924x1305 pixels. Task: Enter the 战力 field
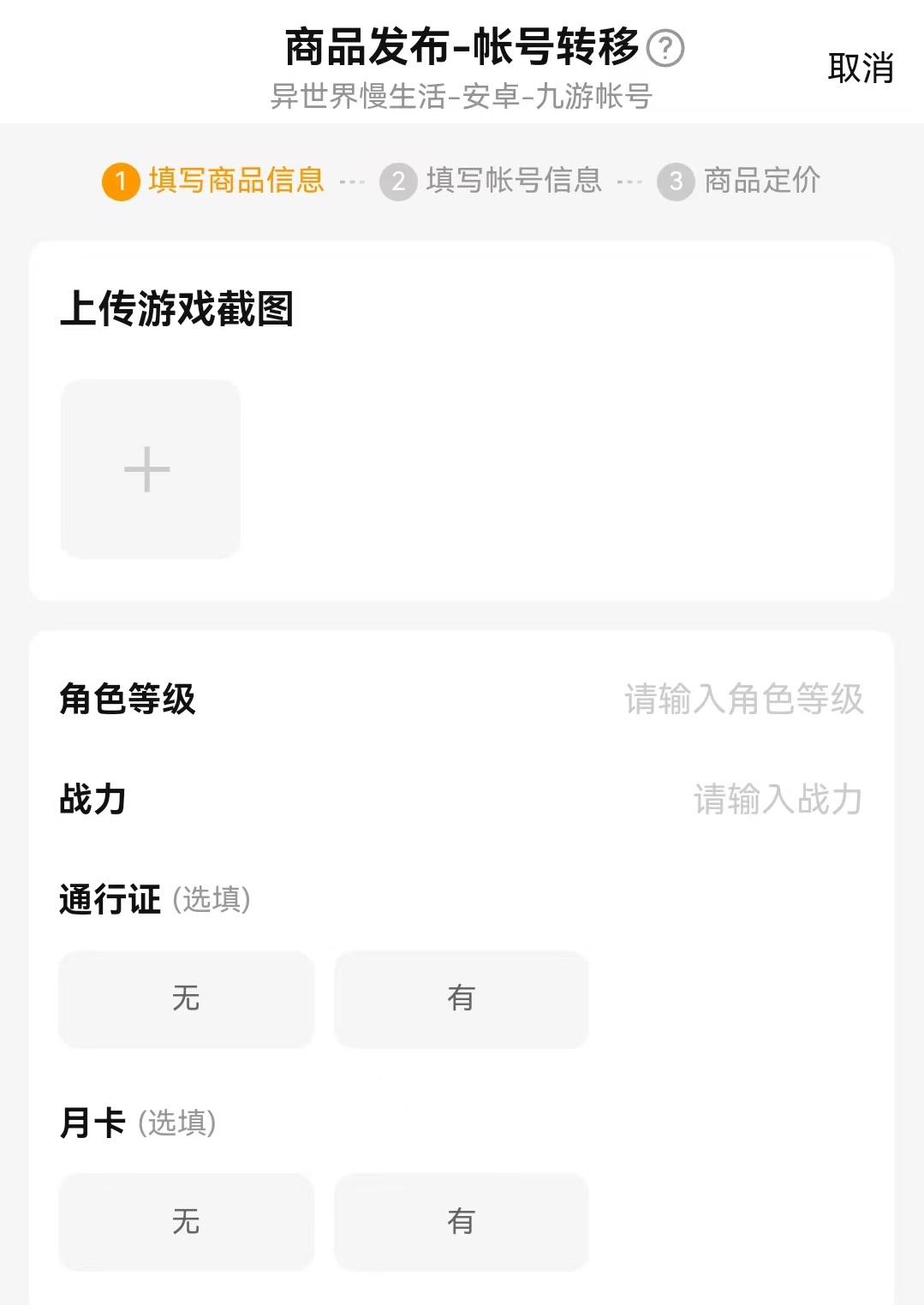(777, 800)
